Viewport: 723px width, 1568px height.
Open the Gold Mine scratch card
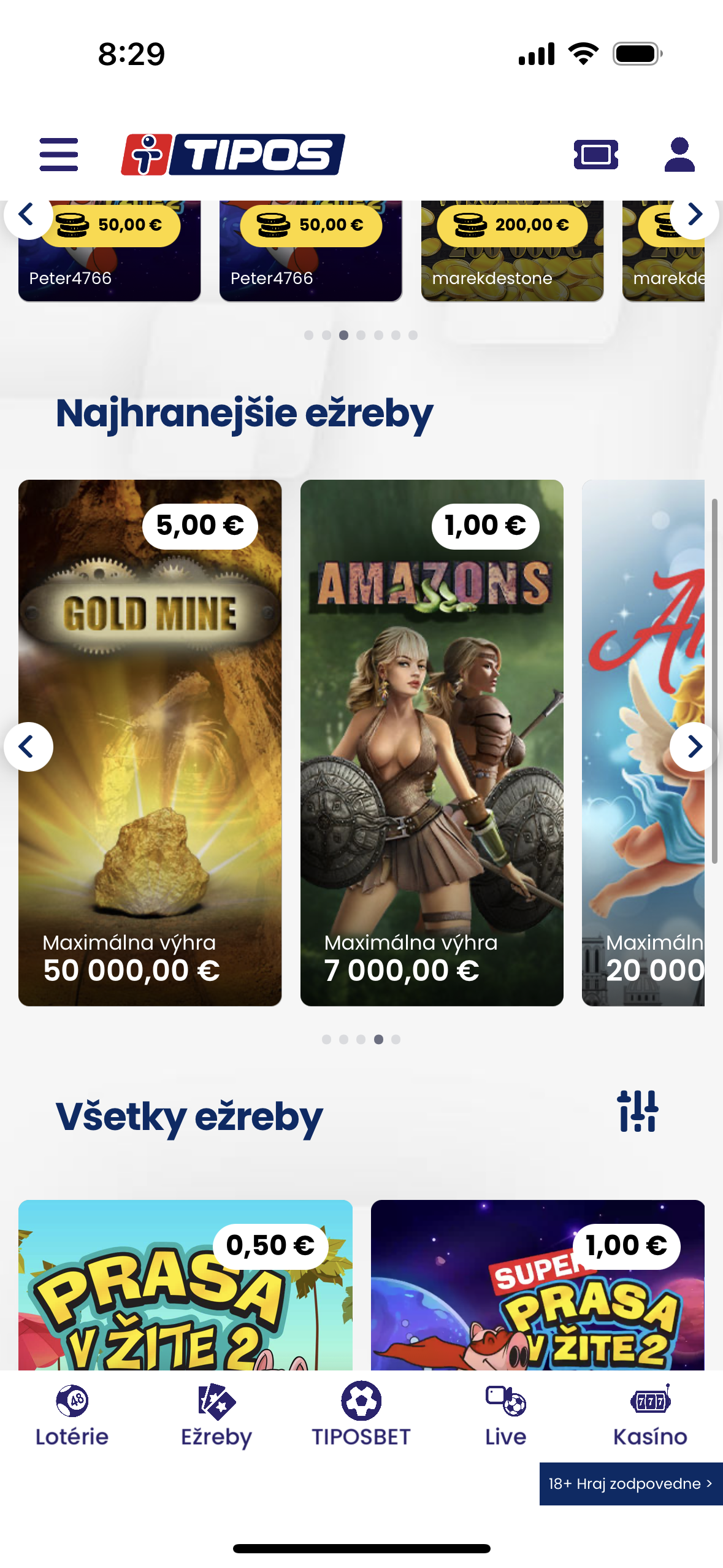click(x=150, y=742)
